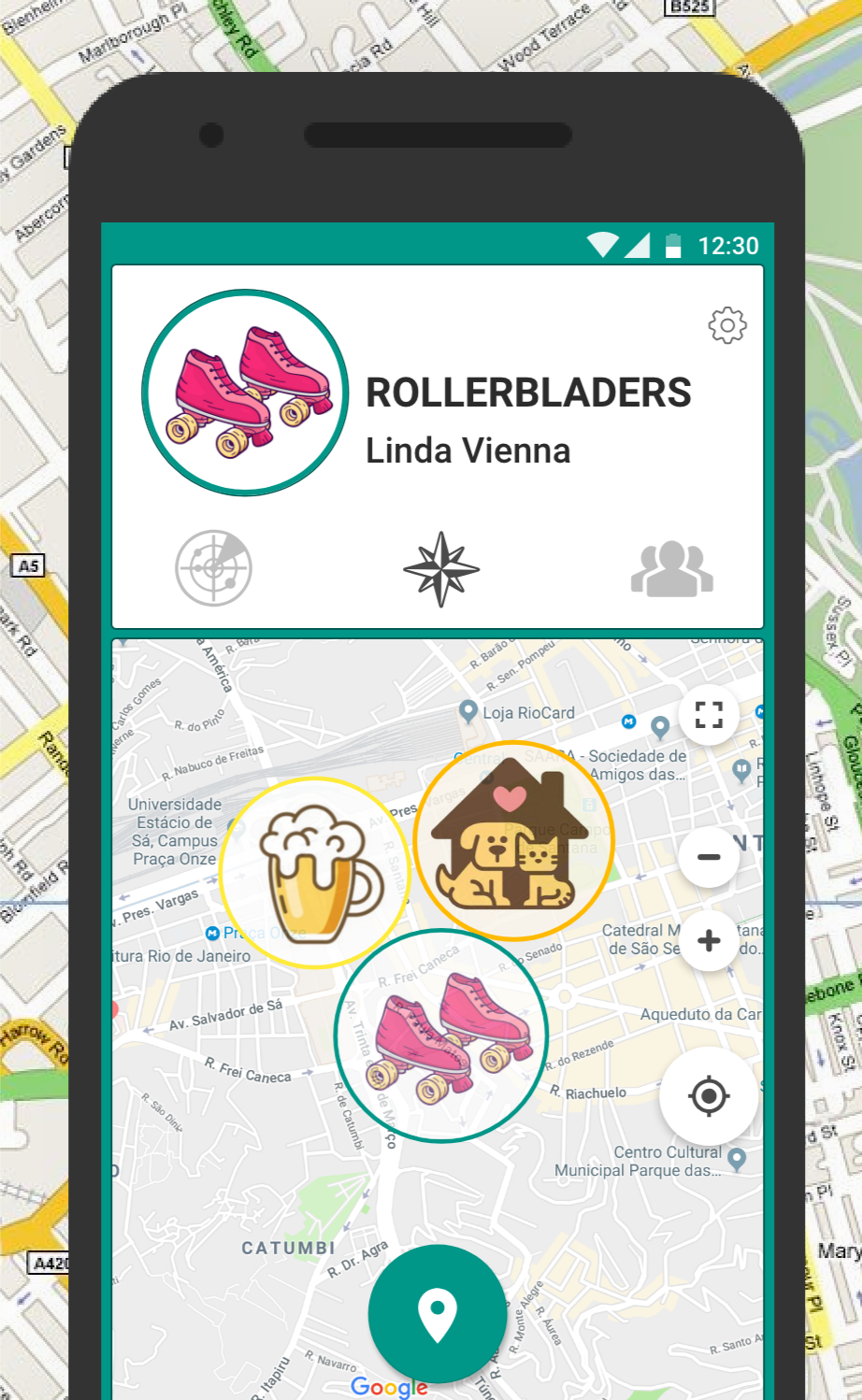Click the friends group icon
The image size is (862, 1400).
[x=673, y=568]
